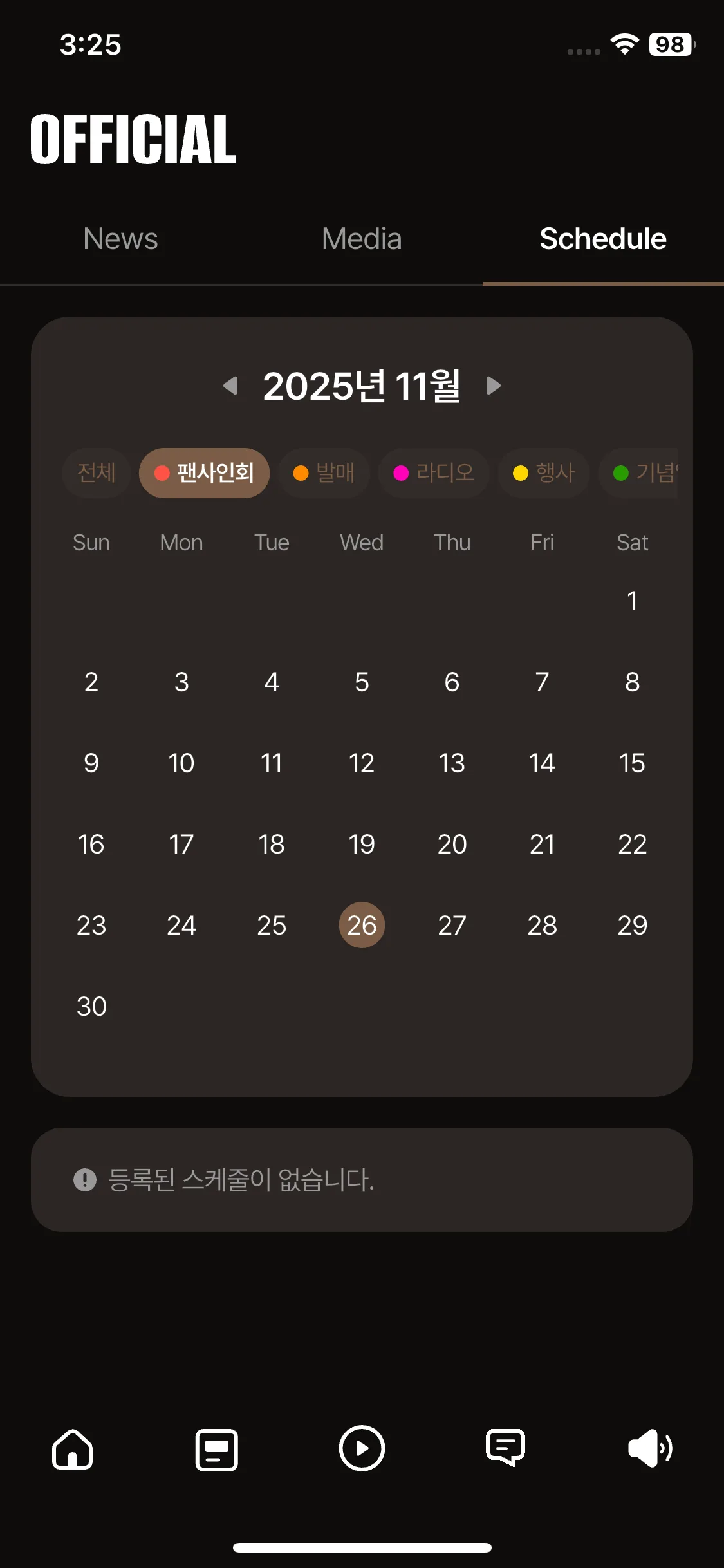The width and height of the screenshot is (724, 1568).
Task: Open the Media tab
Action: tap(362, 239)
